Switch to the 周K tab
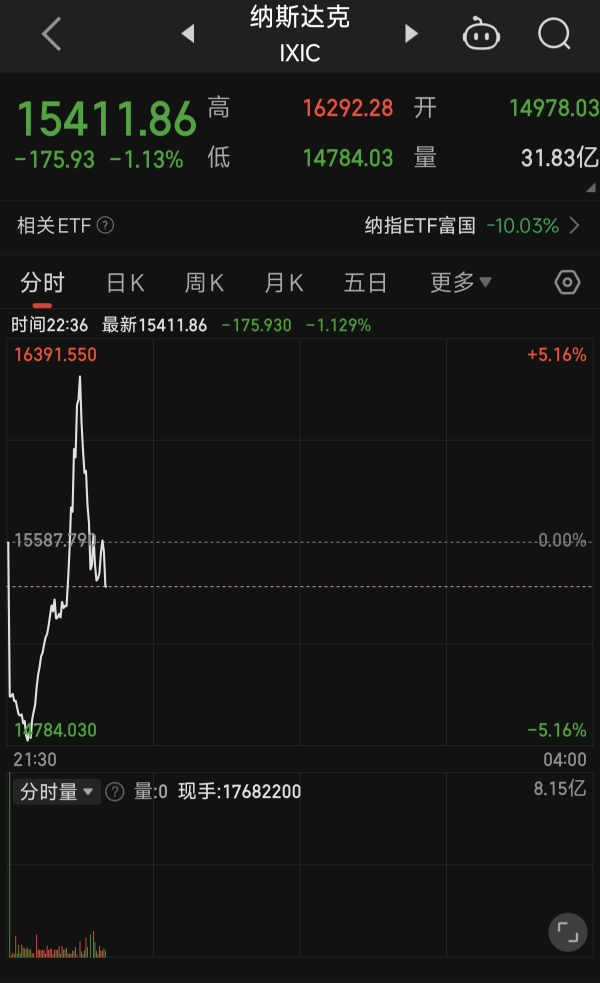 204,283
